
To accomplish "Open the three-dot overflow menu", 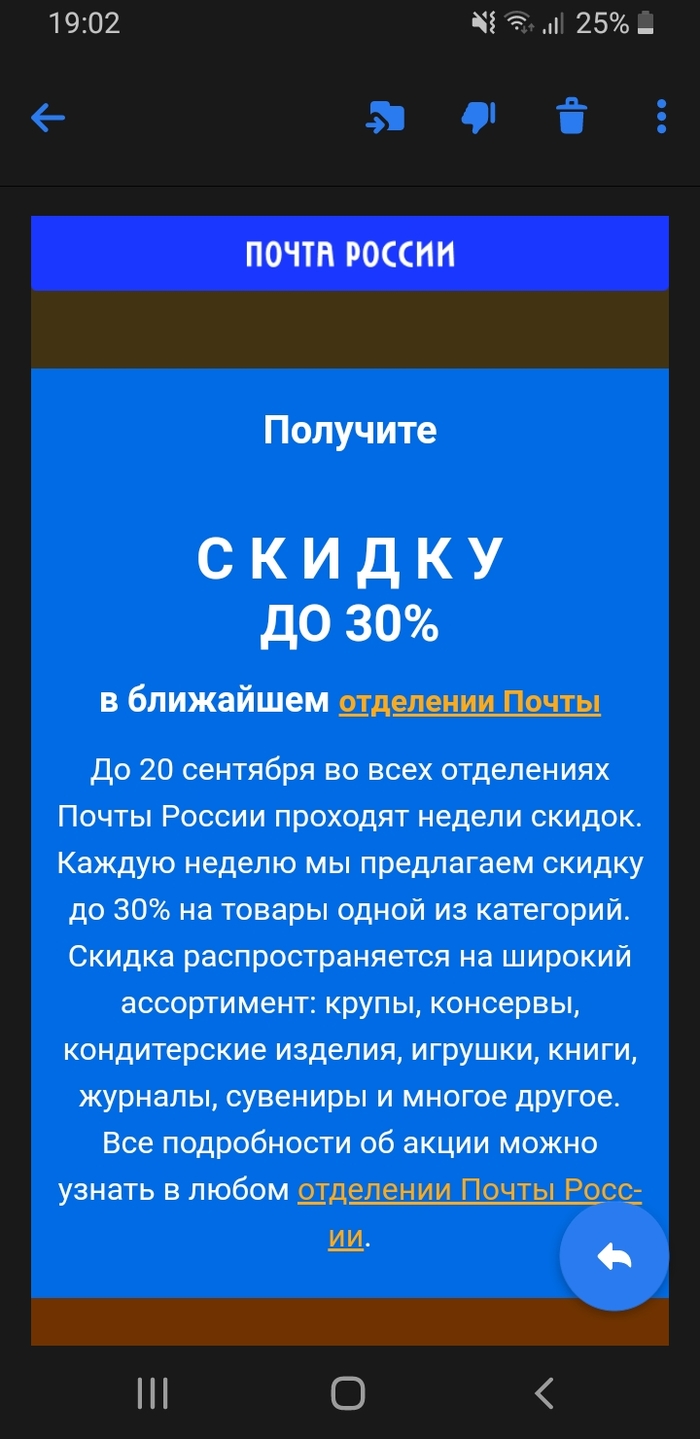I will 661,117.
